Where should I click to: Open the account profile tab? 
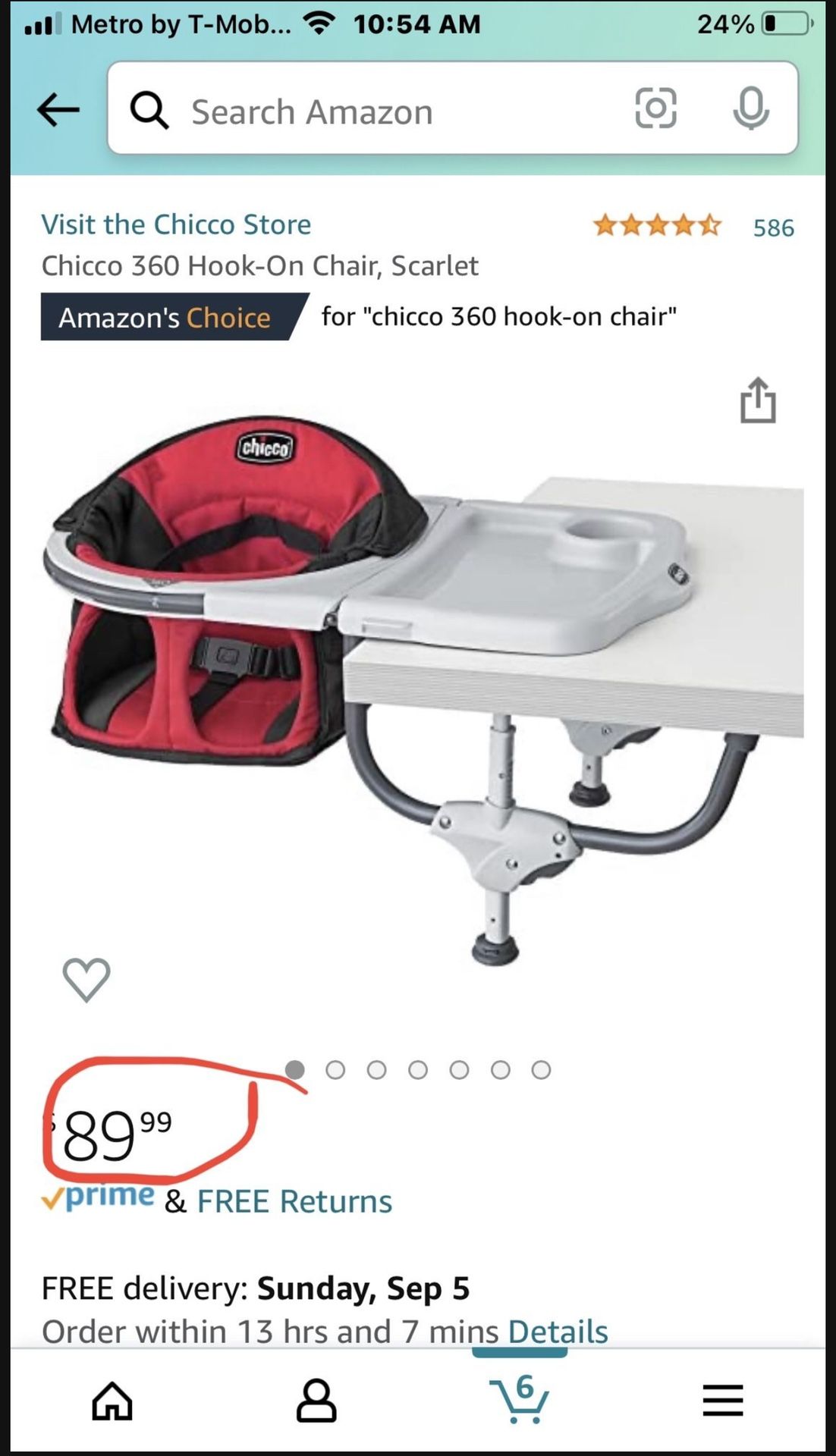tap(316, 1400)
